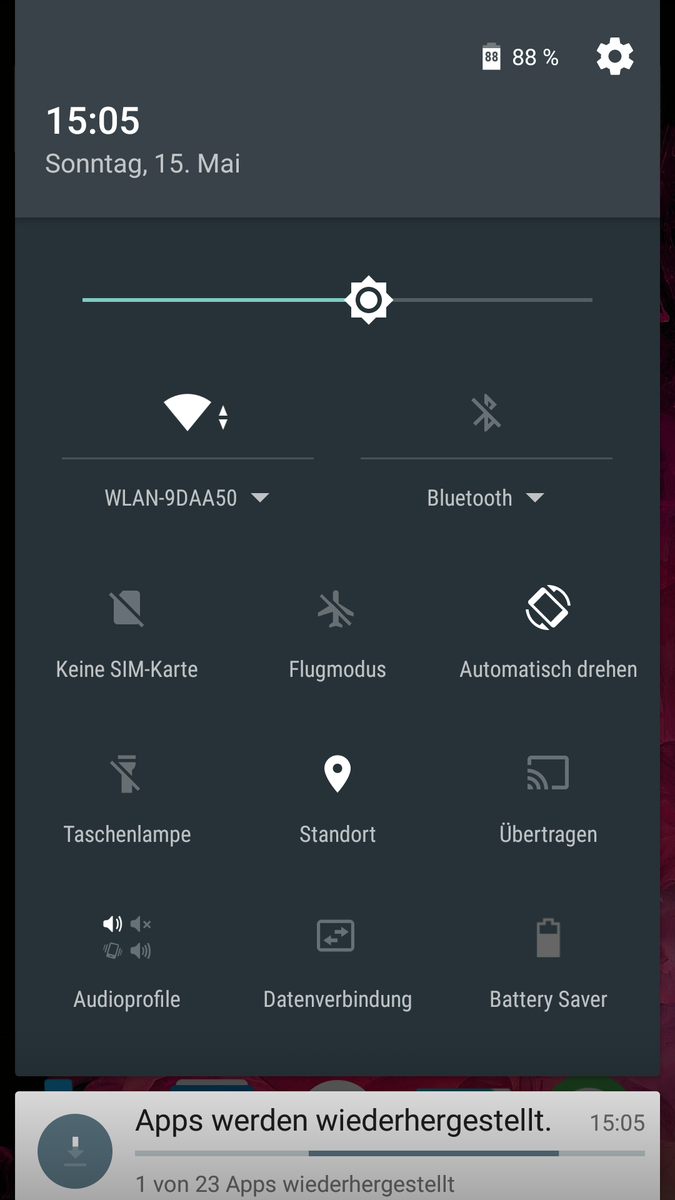675x1200 pixels.
Task: Enable Battery Saver
Action: click(x=548, y=965)
